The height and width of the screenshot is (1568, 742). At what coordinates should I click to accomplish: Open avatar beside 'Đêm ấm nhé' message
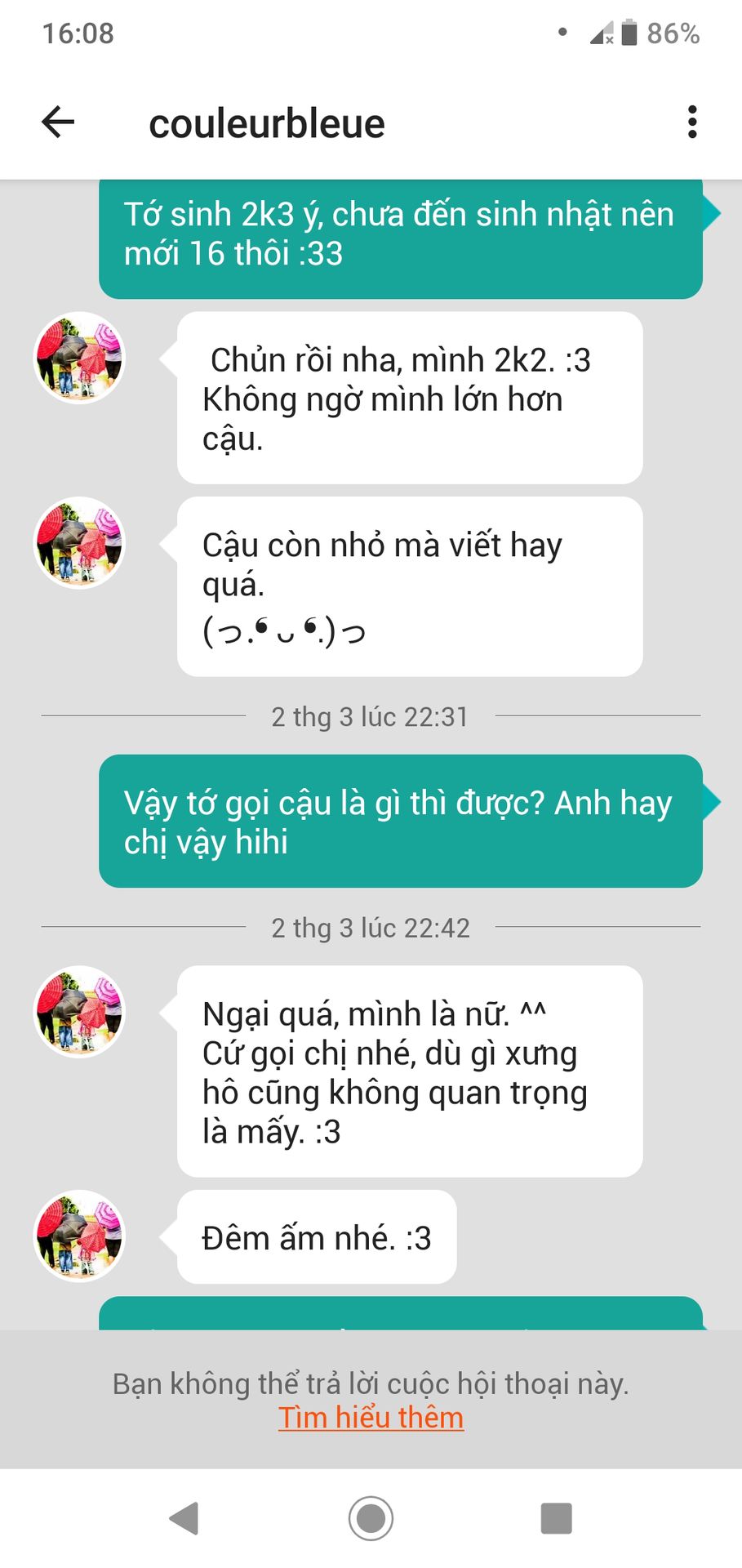(x=79, y=1236)
